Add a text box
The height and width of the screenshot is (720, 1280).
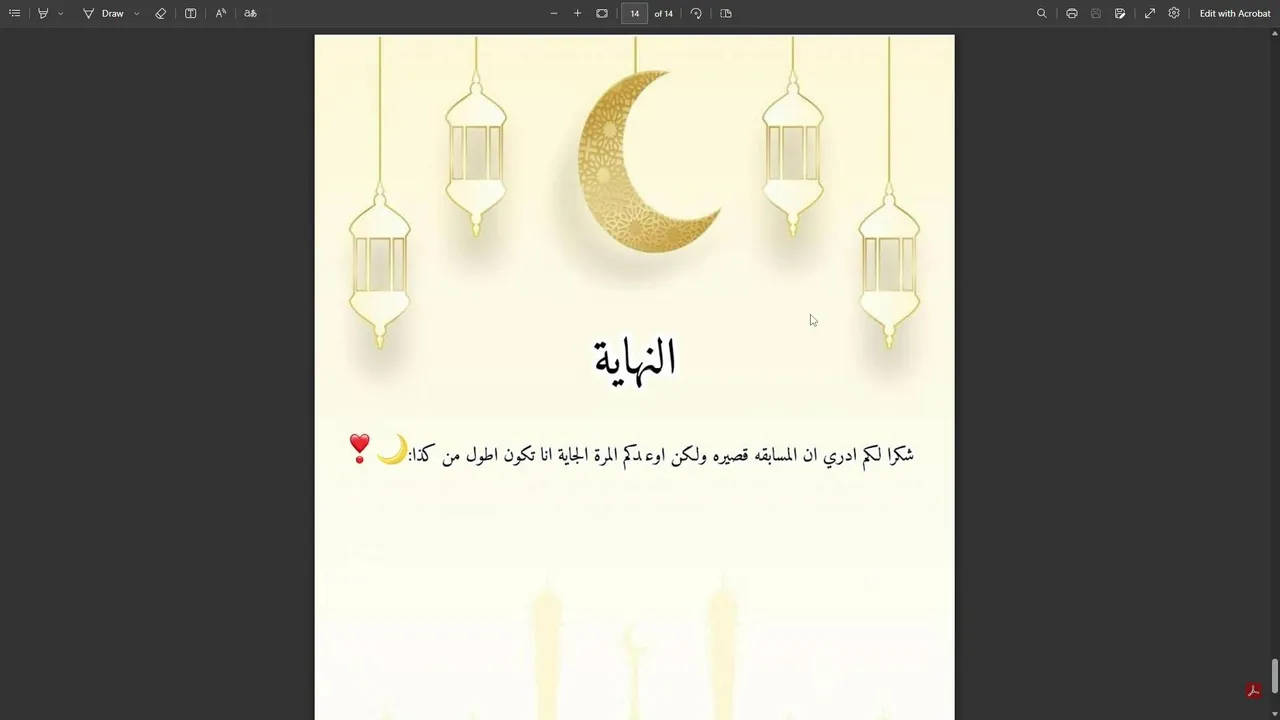(x=190, y=13)
